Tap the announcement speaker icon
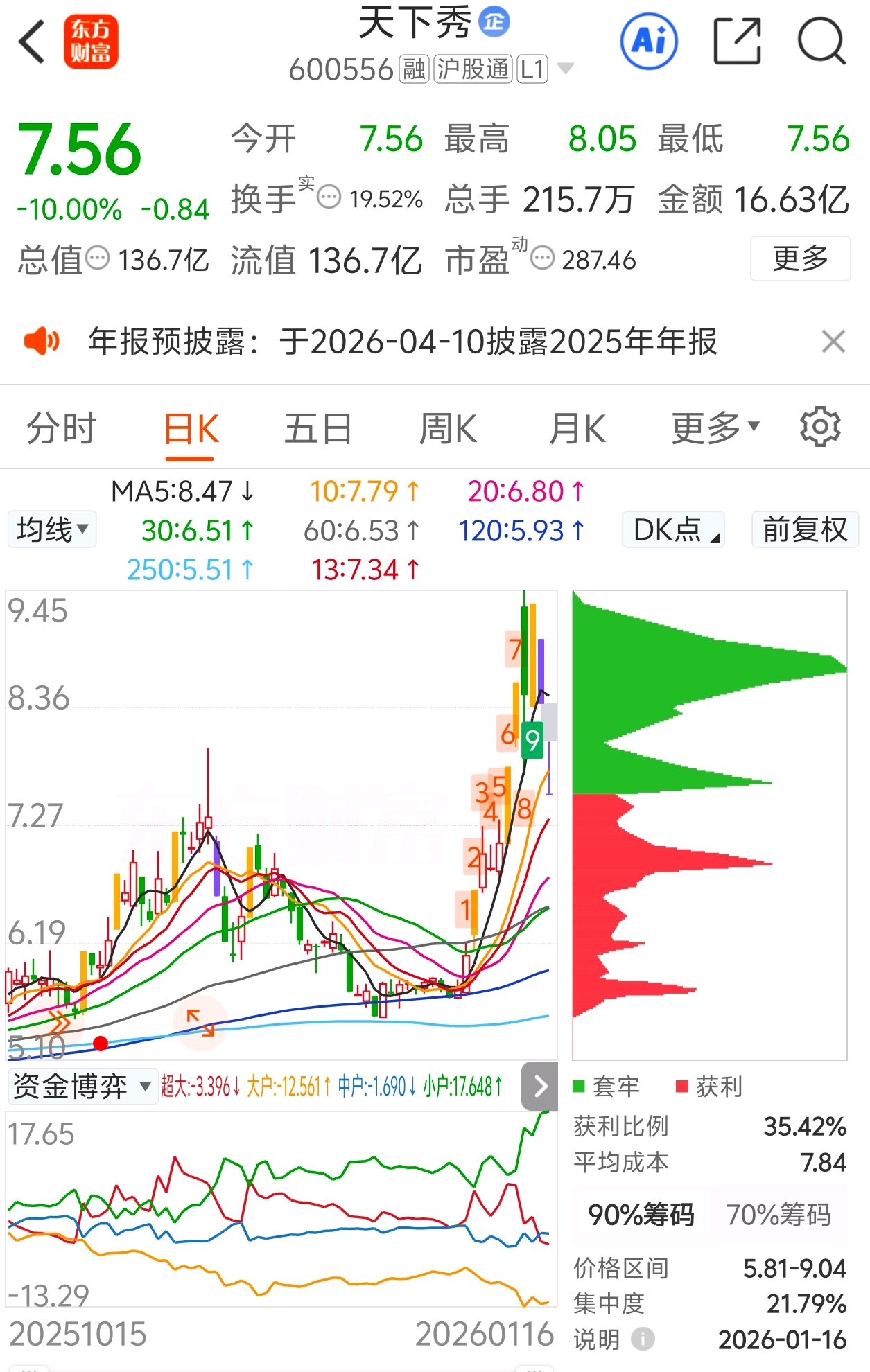This screenshot has height=1372, width=870. point(42,342)
